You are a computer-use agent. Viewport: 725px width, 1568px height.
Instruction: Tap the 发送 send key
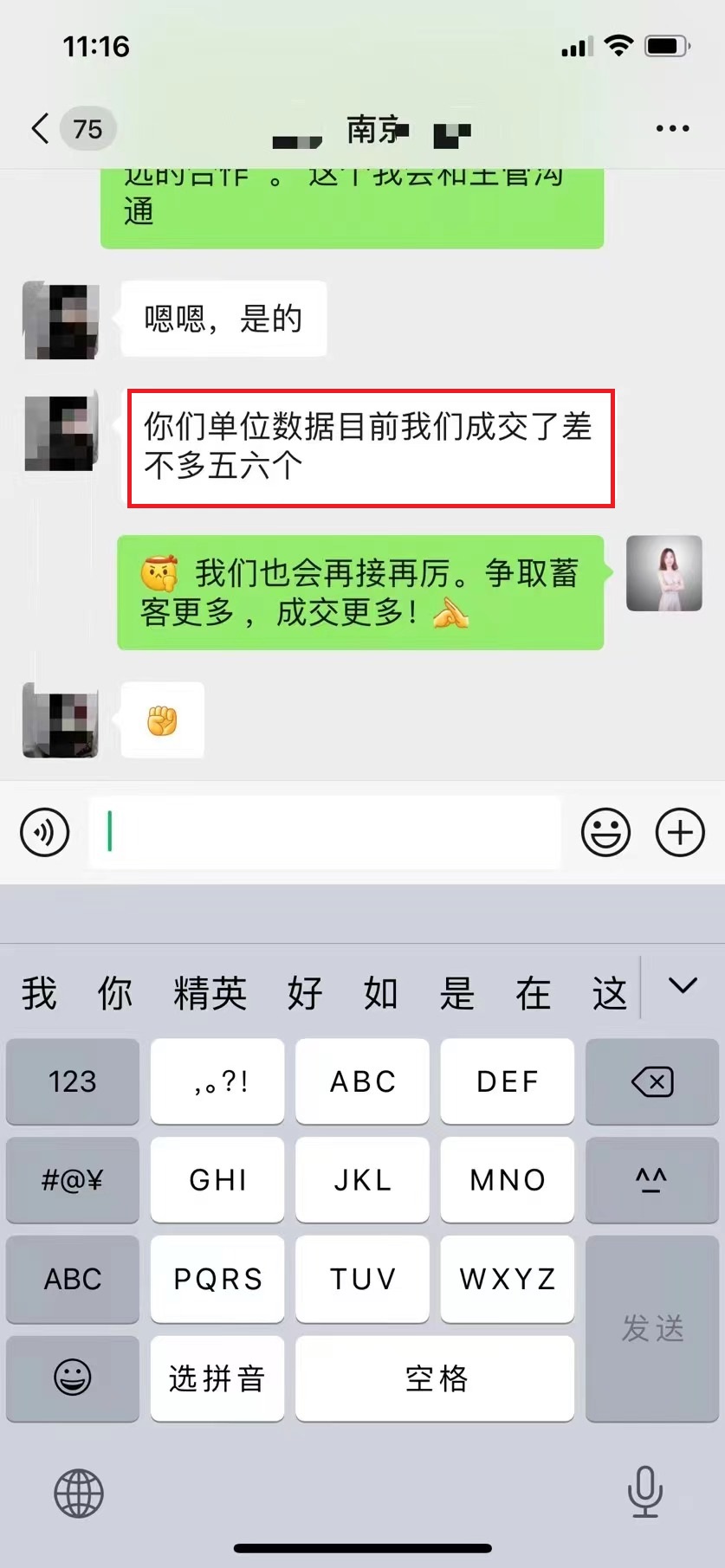pos(652,1328)
